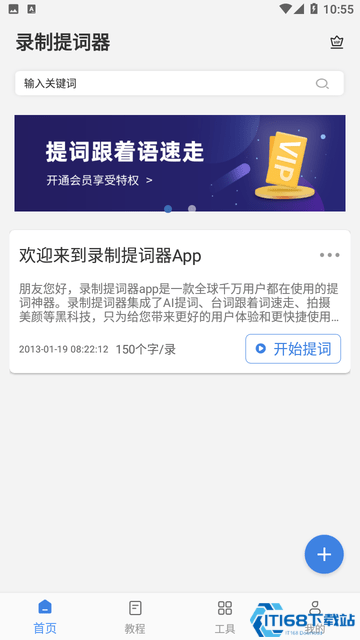Image resolution: width=360 pixels, height=640 pixels.
Task: Add a new script with the plus button
Action: pyautogui.click(x=324, y=554)
